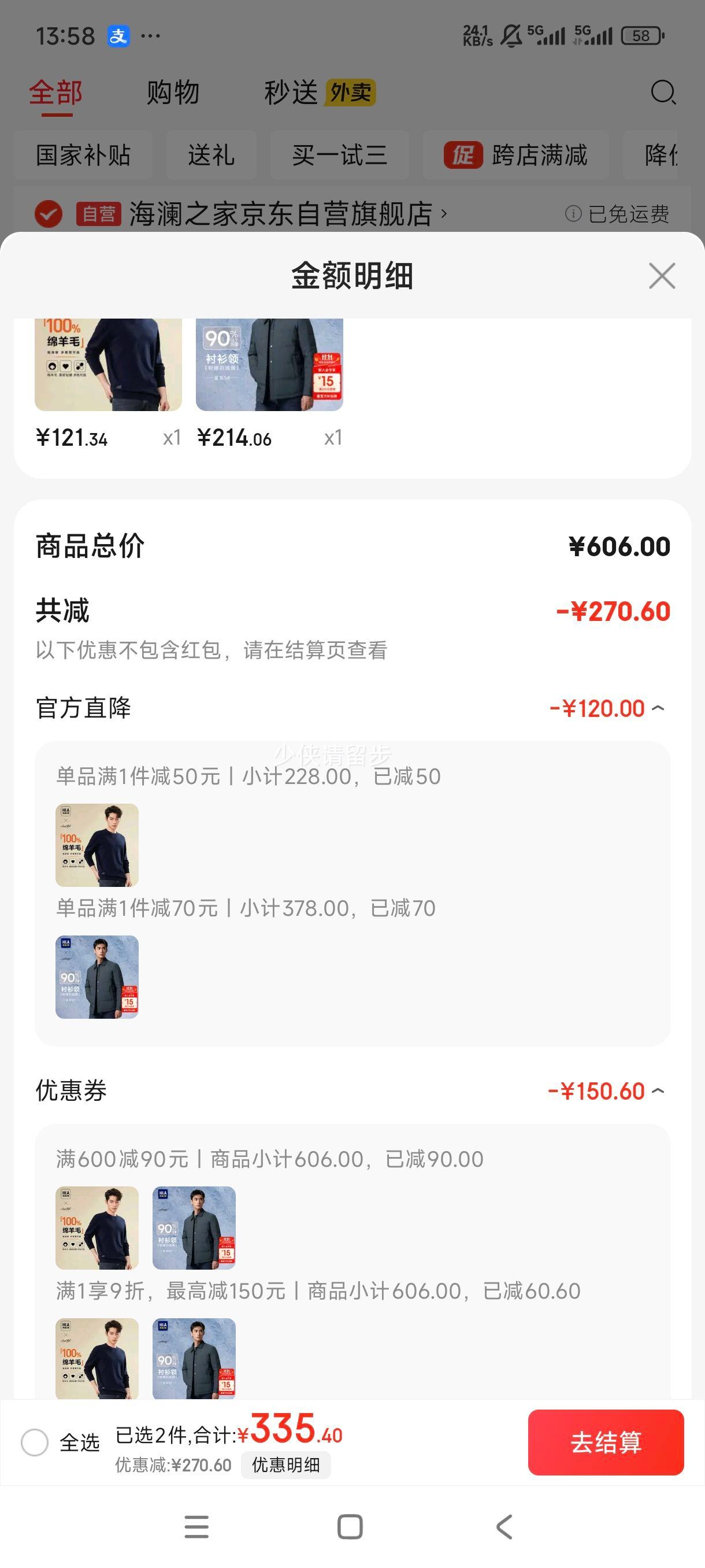The width and height of the screenshot is (705, 1568).
Task: Go to the system home screen
Action: pos(350,1526)
